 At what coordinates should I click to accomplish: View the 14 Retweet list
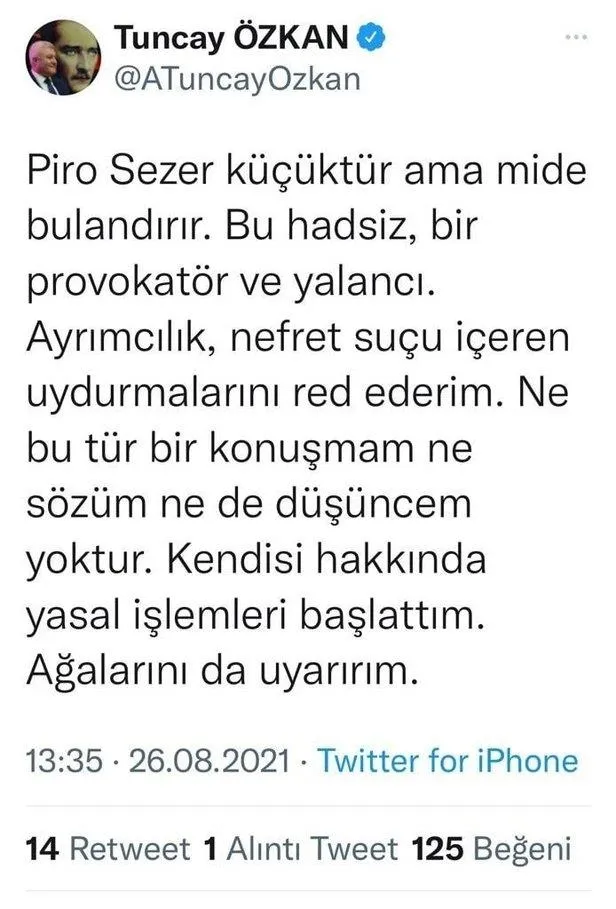[x=106, y=850]
